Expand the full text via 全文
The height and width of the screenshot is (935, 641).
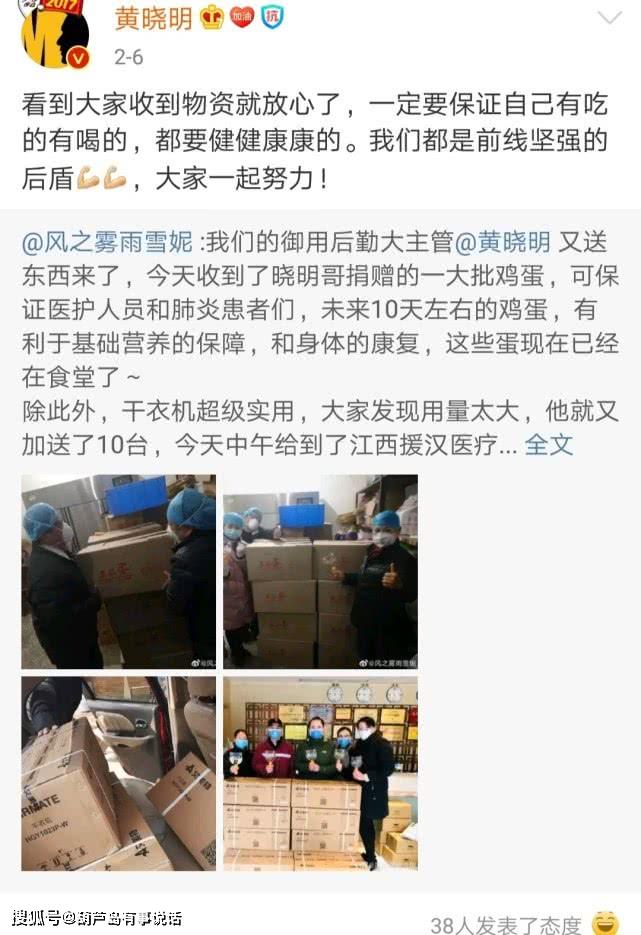[x=549, y=443]
